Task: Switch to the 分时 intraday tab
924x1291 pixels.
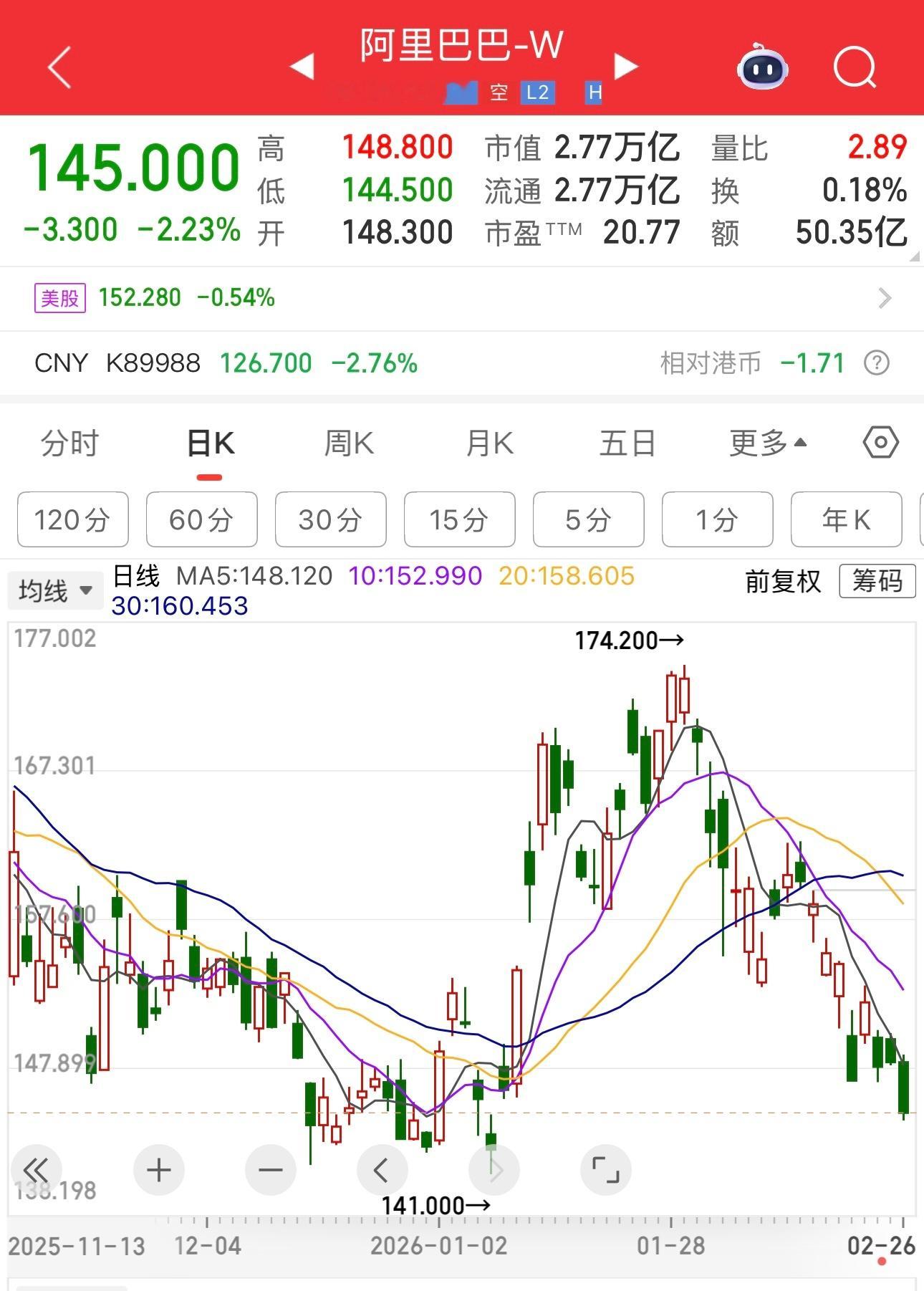Action: pyautogui.click(x=69, y=443)
